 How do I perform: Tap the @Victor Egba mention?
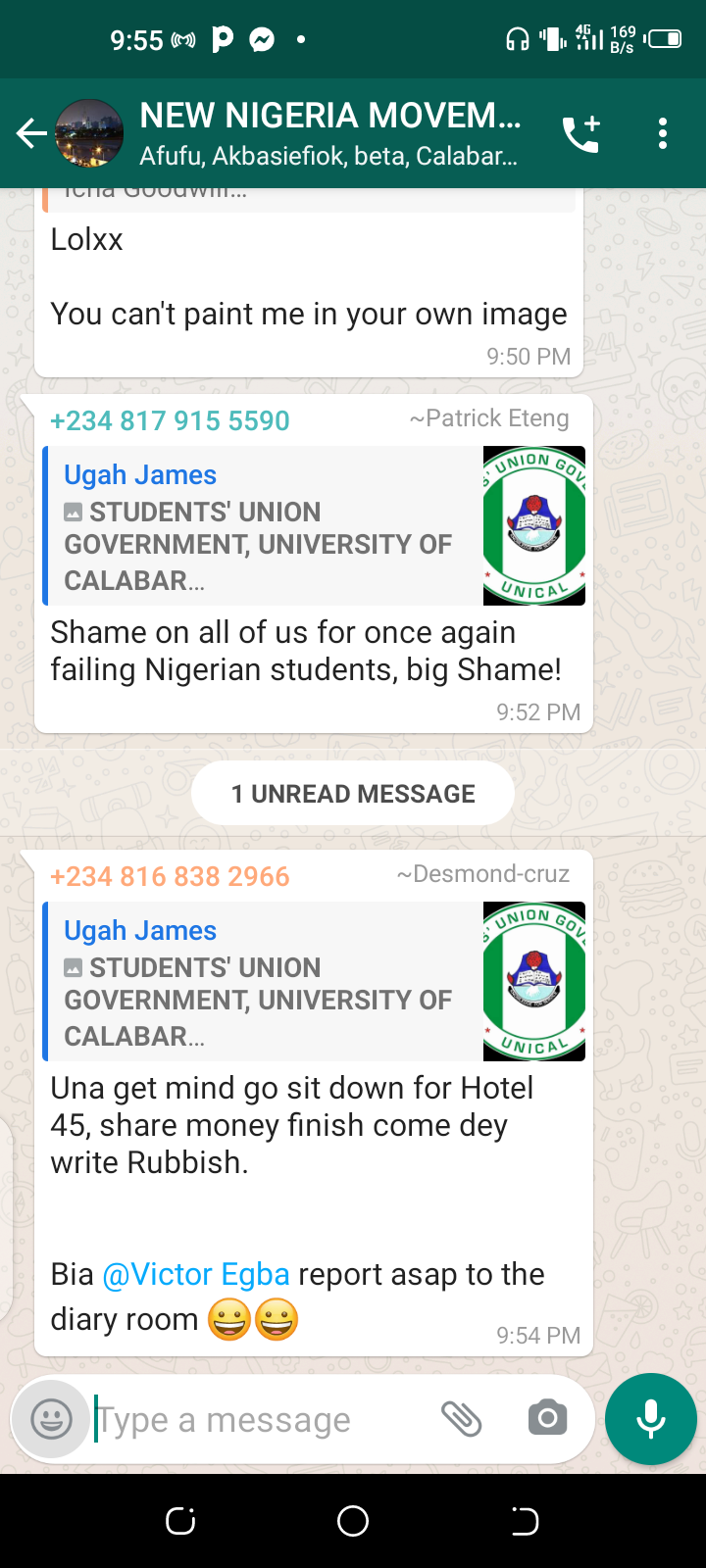[x=196, y=1274]
